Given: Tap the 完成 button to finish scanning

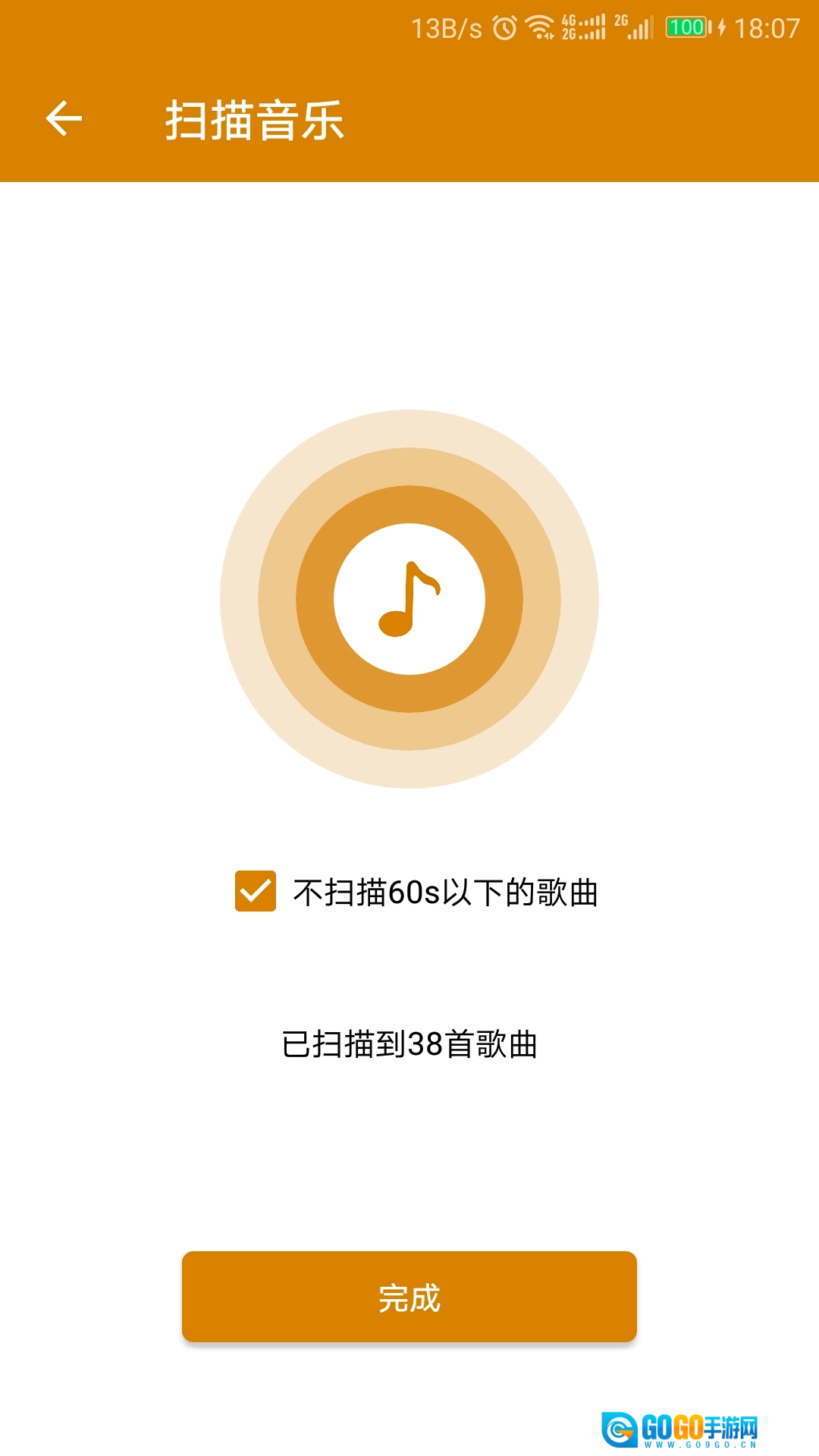Looking at the screenshot, I should click(409, 1297).
